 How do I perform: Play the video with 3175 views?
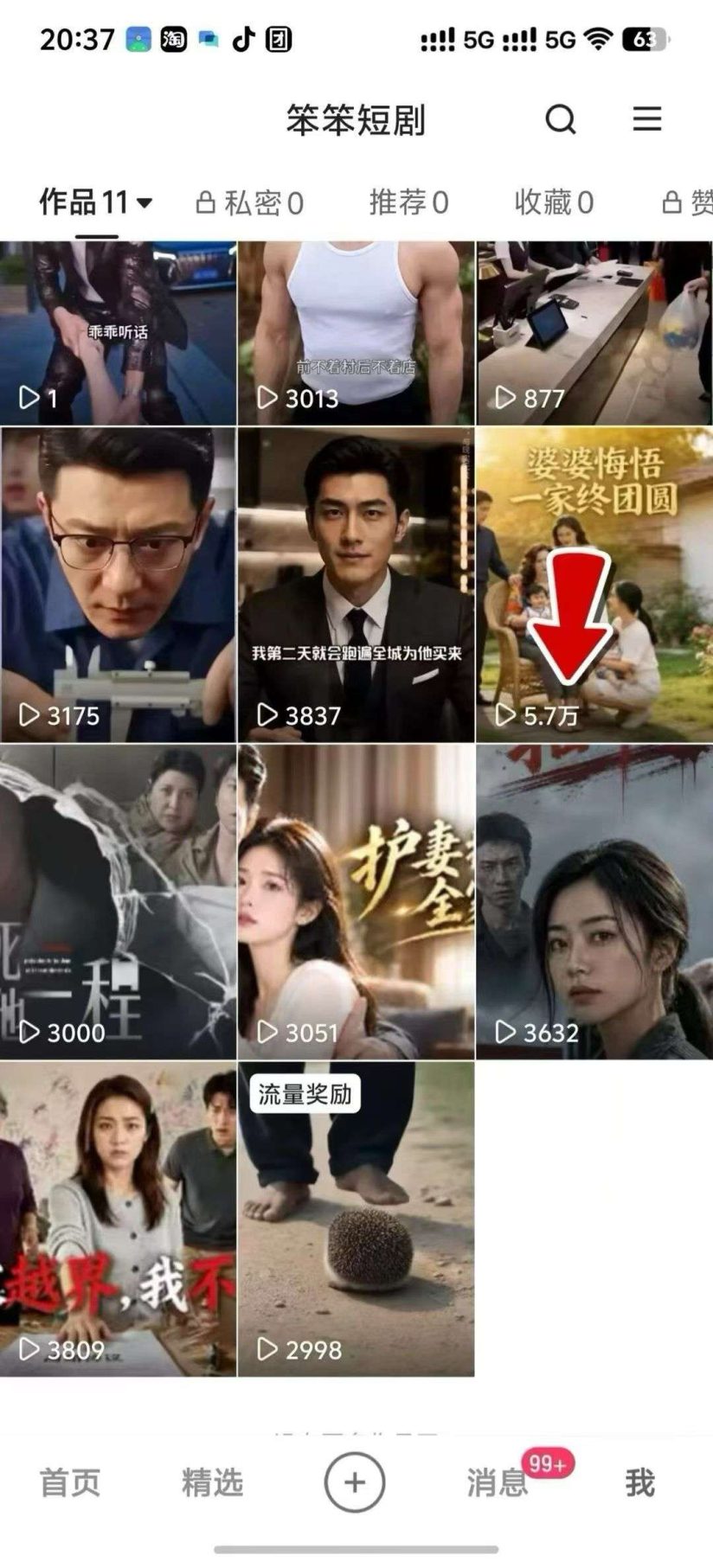[118, 585]
